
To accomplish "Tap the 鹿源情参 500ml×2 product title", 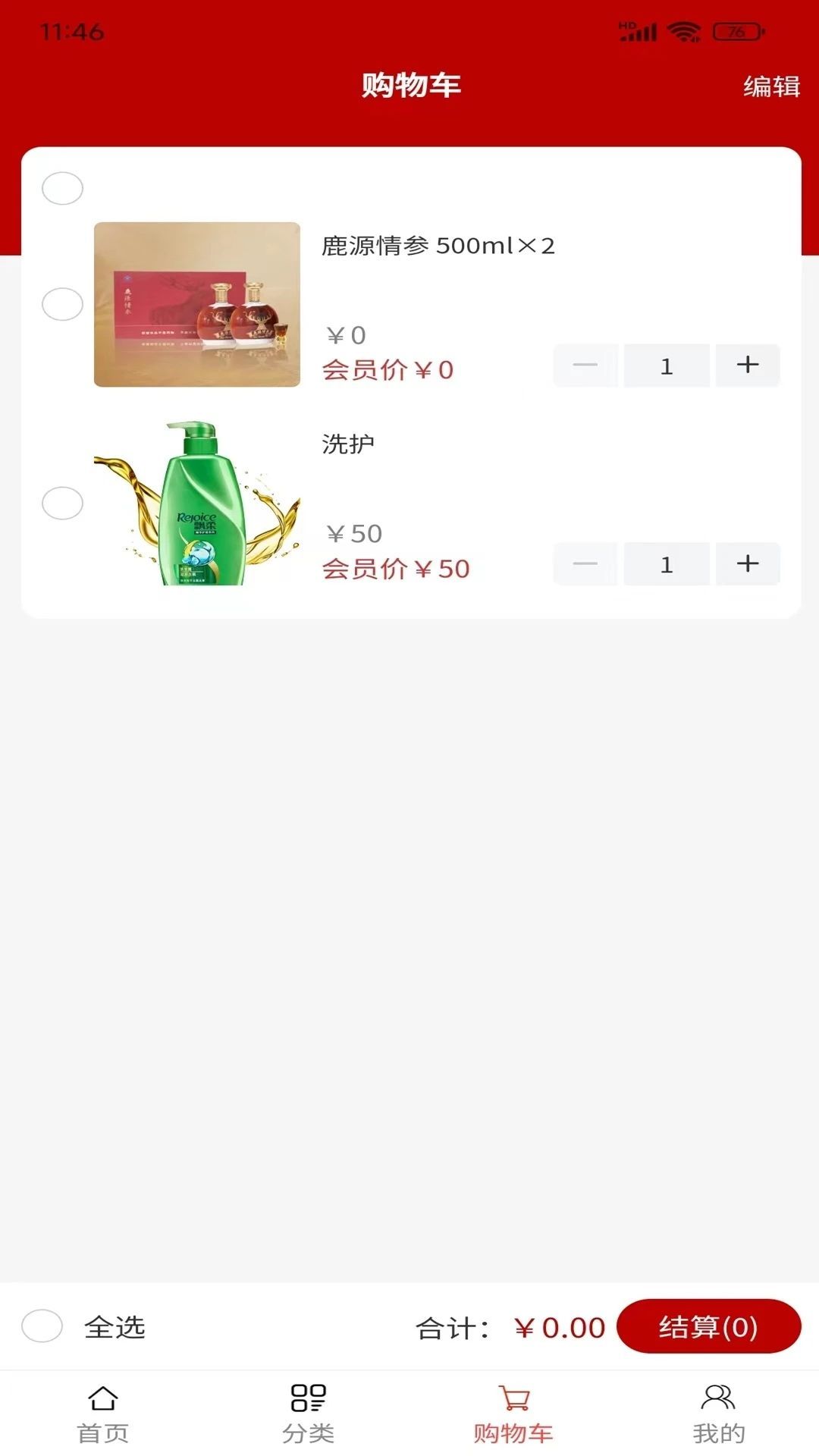I will [438, 246].
